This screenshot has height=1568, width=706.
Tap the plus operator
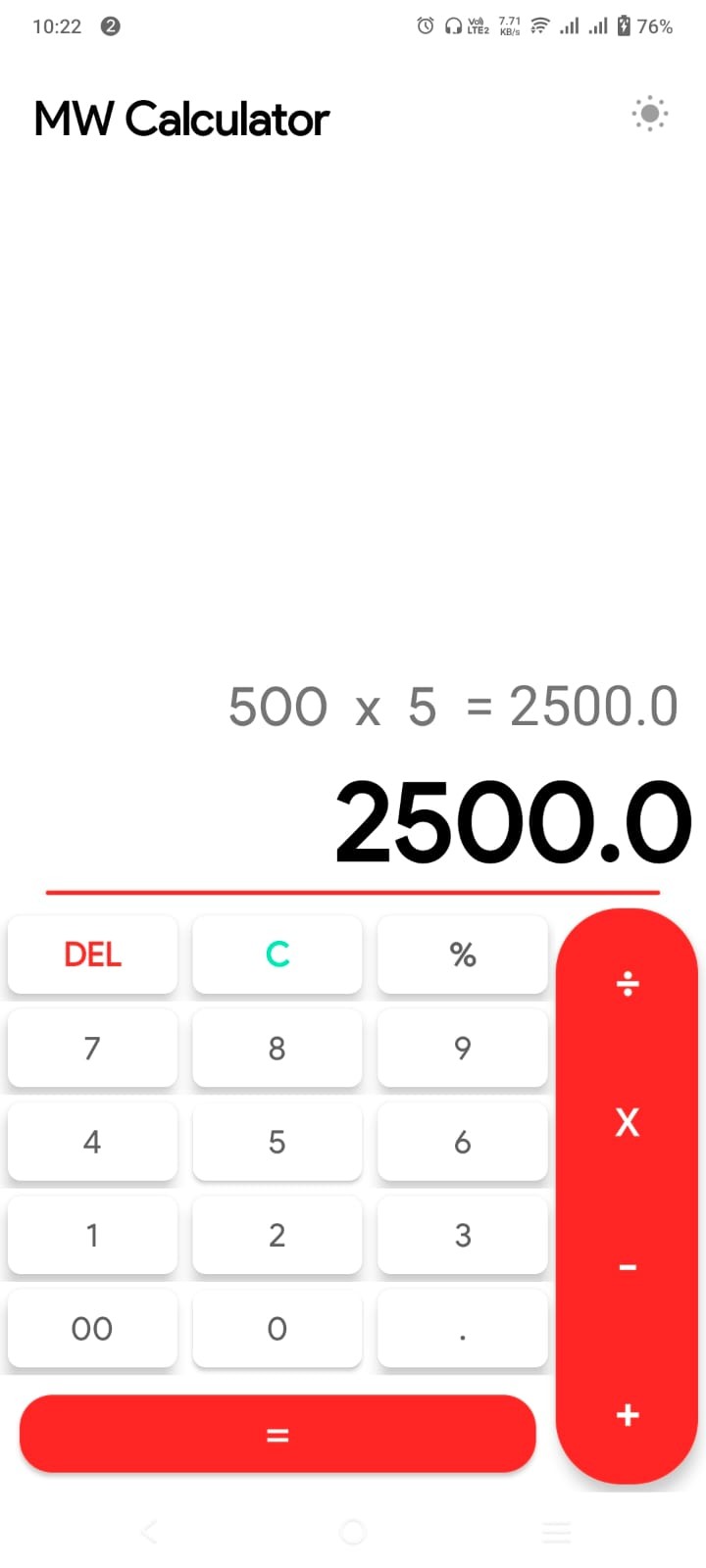click(x=627, y=1415)
